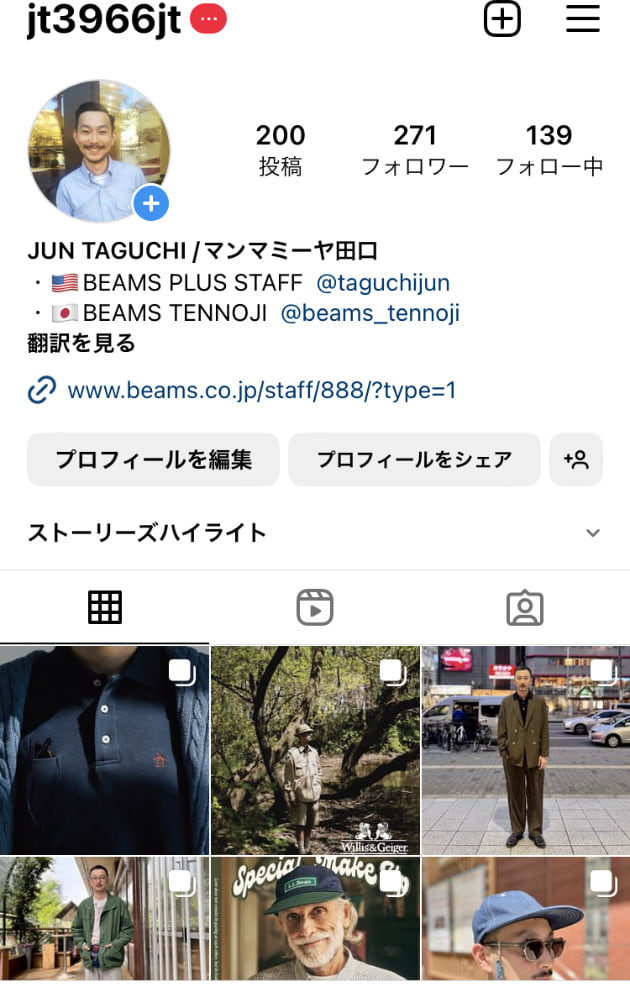Open the @beams_tennoji mention link

click(x=370, y=313)
